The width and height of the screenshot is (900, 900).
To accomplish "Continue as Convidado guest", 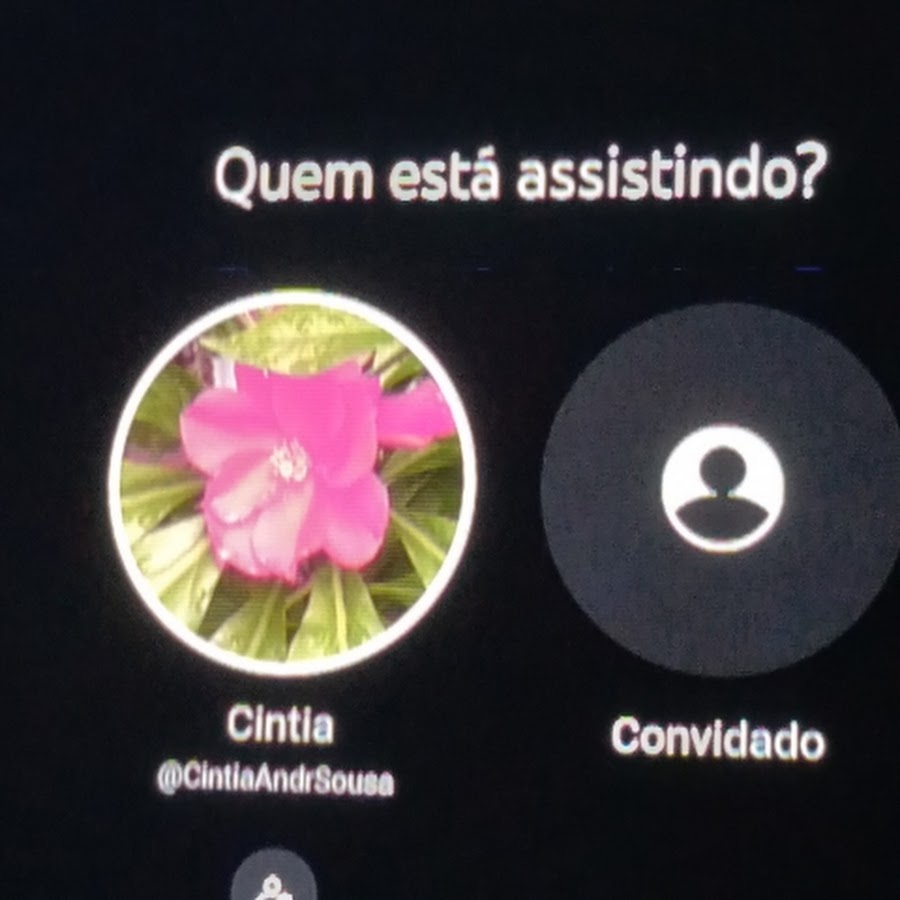I will tap(722, 489).
